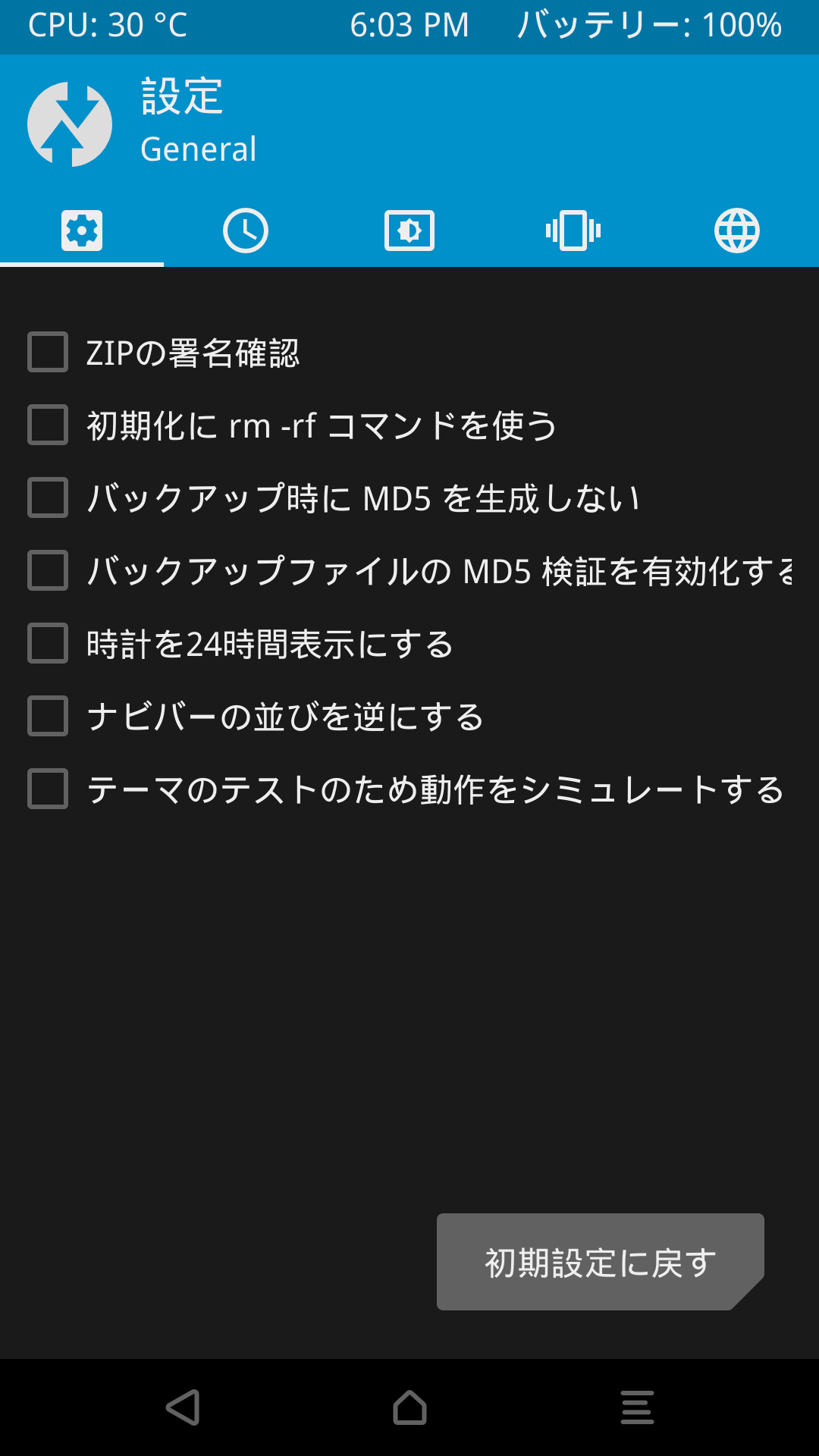Tap the 初期設定に戻す button

(x=601, y=1262)
